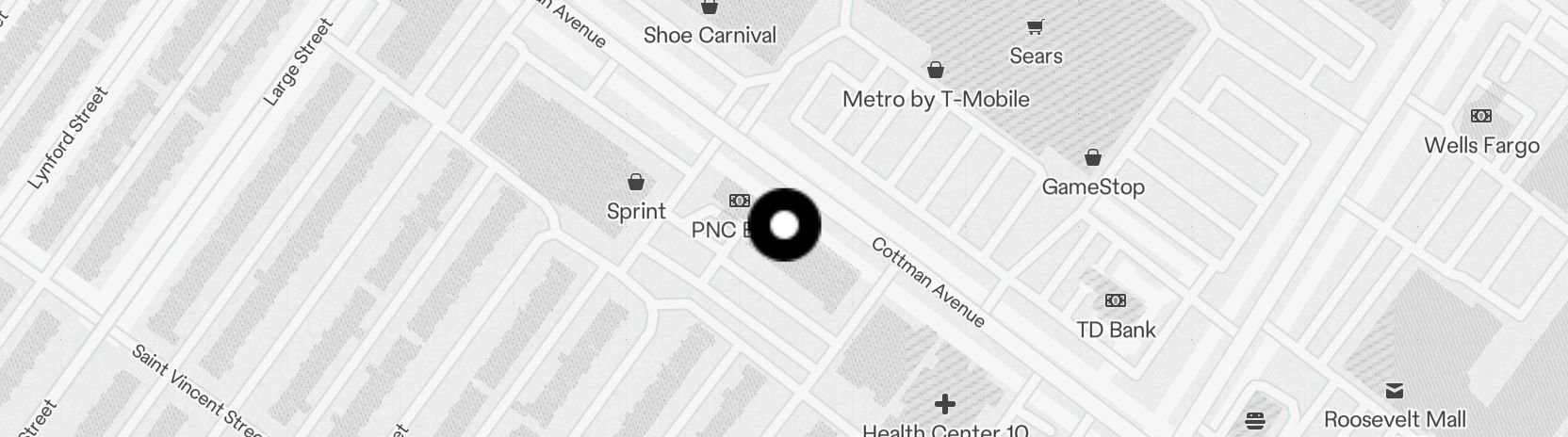The image size is (1568, 437).
Task: Open the Shoe Carnival place marker
Action: [x=709, y=8]
